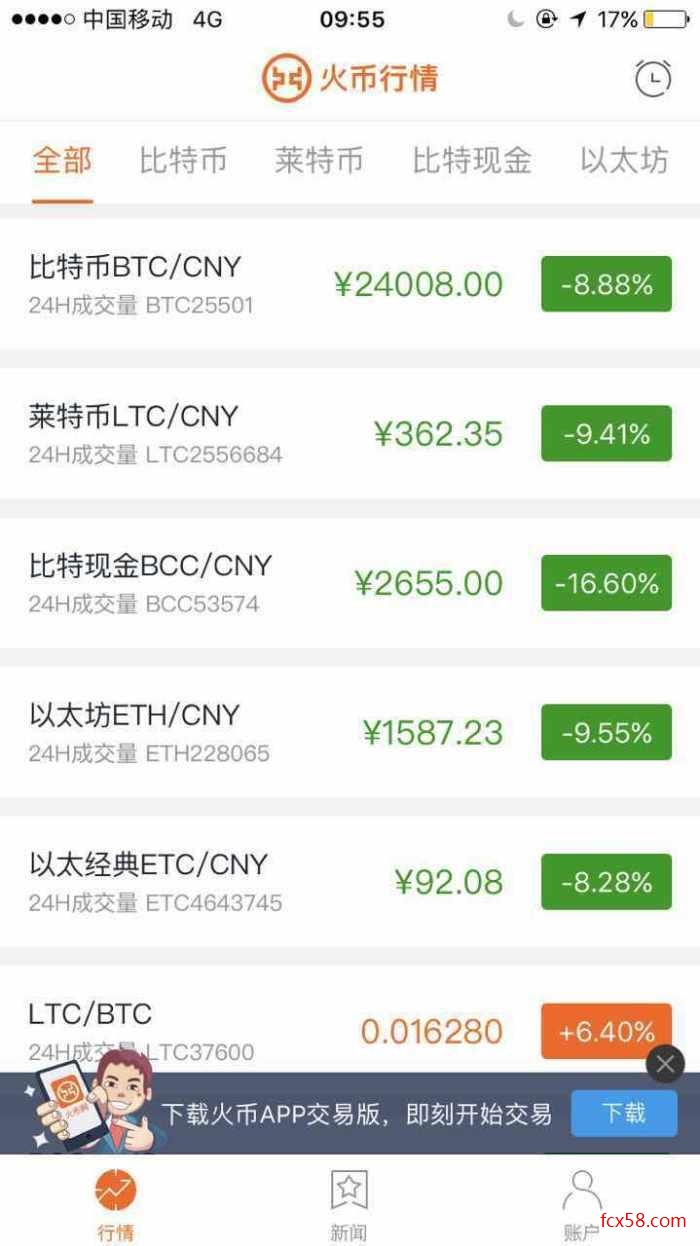The width and height of the screenshot is (700, 1246).
Task: Switch to the 以太坊 tab
Action: point(624,160)
